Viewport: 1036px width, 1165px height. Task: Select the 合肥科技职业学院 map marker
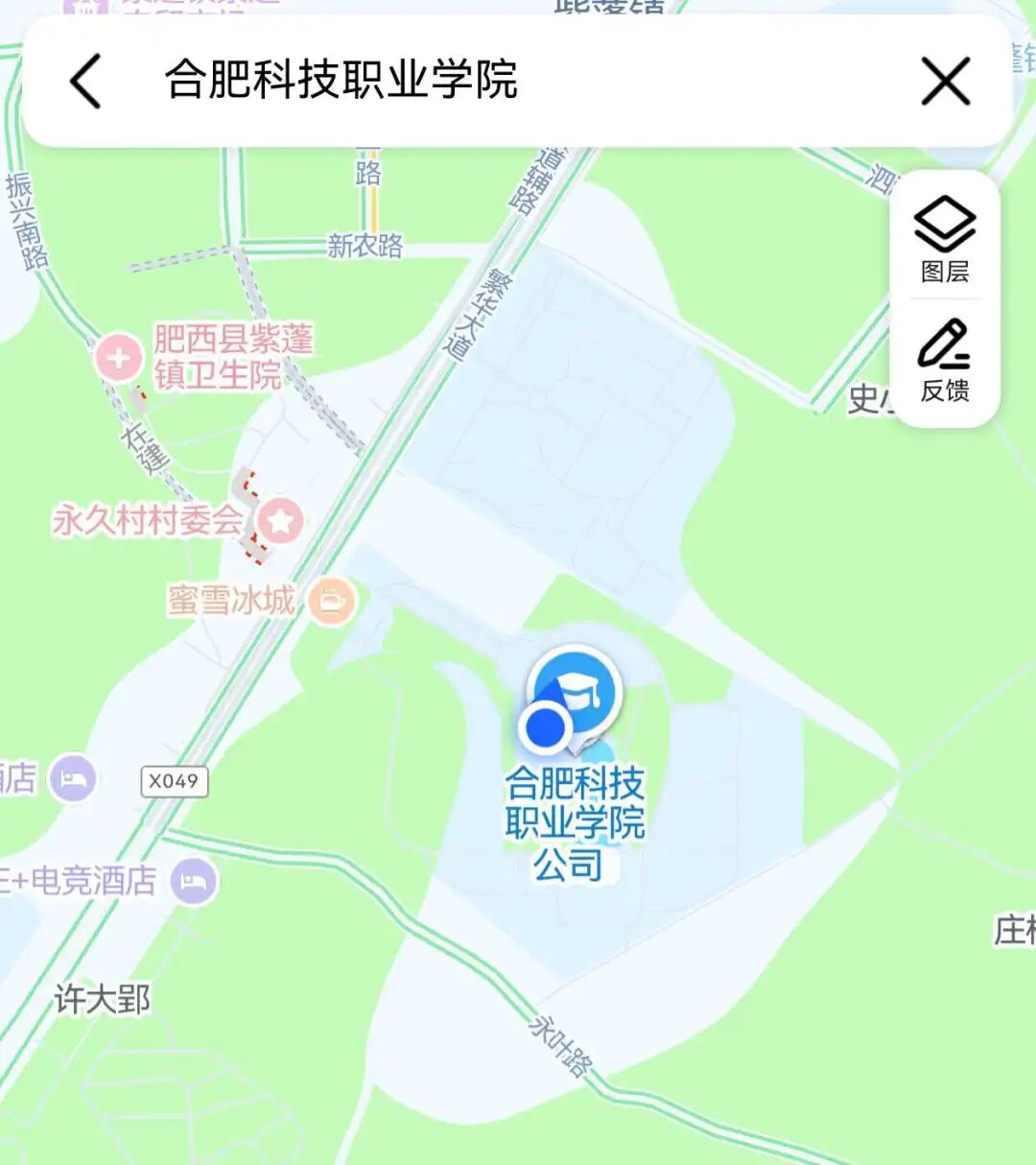(577, 693)
